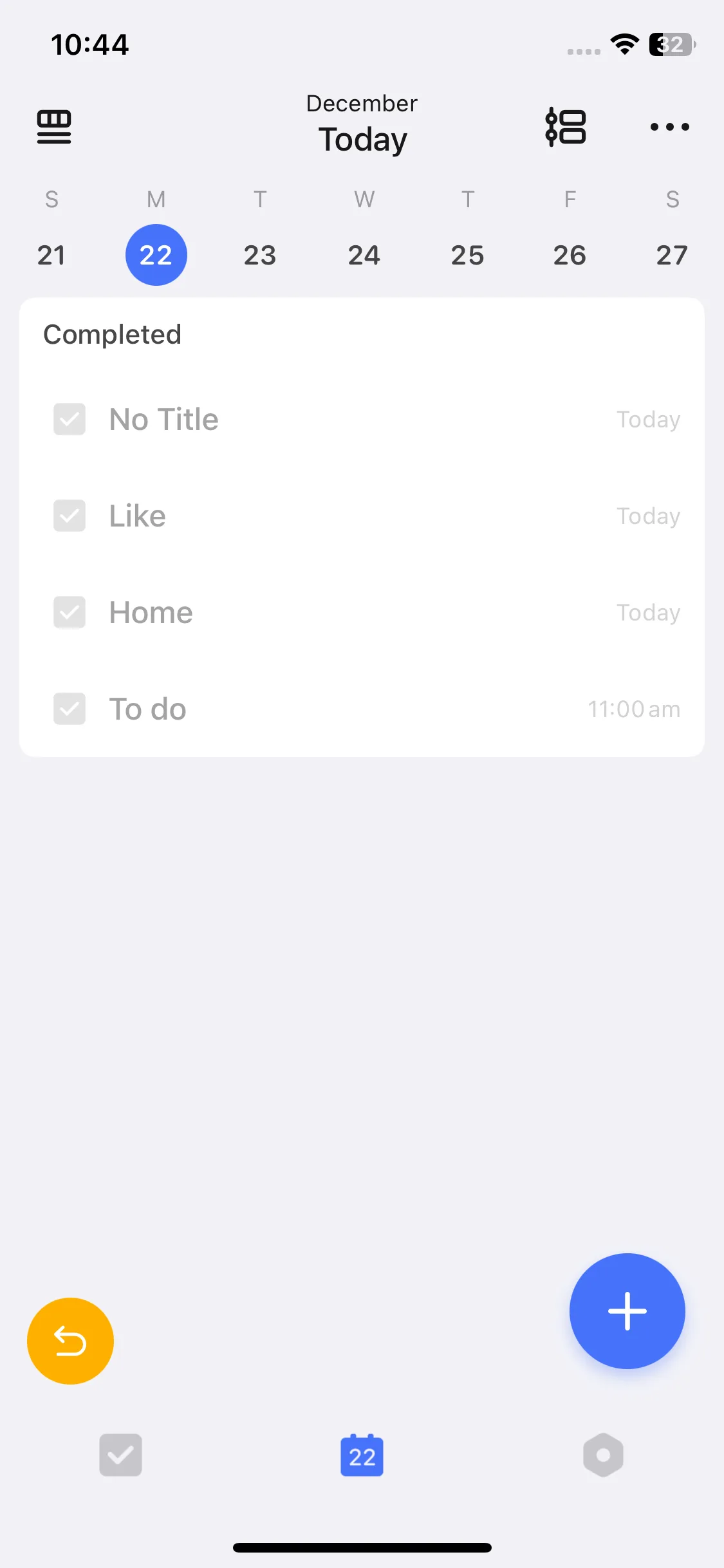
Task: Open the three-dot overflow menu
Action: [x=669, y=127]
